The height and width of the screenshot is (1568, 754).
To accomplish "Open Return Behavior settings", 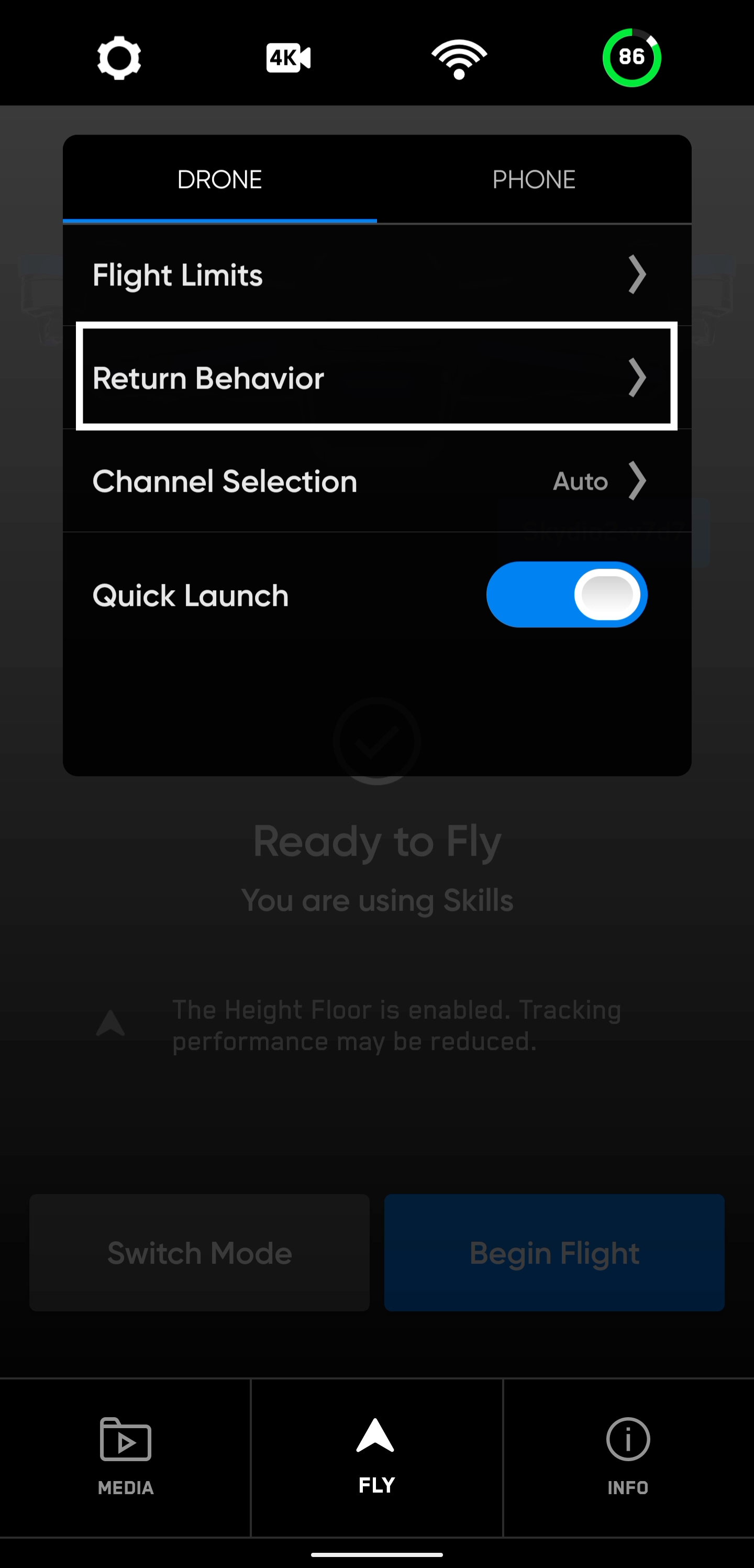I will click(376, 378).
